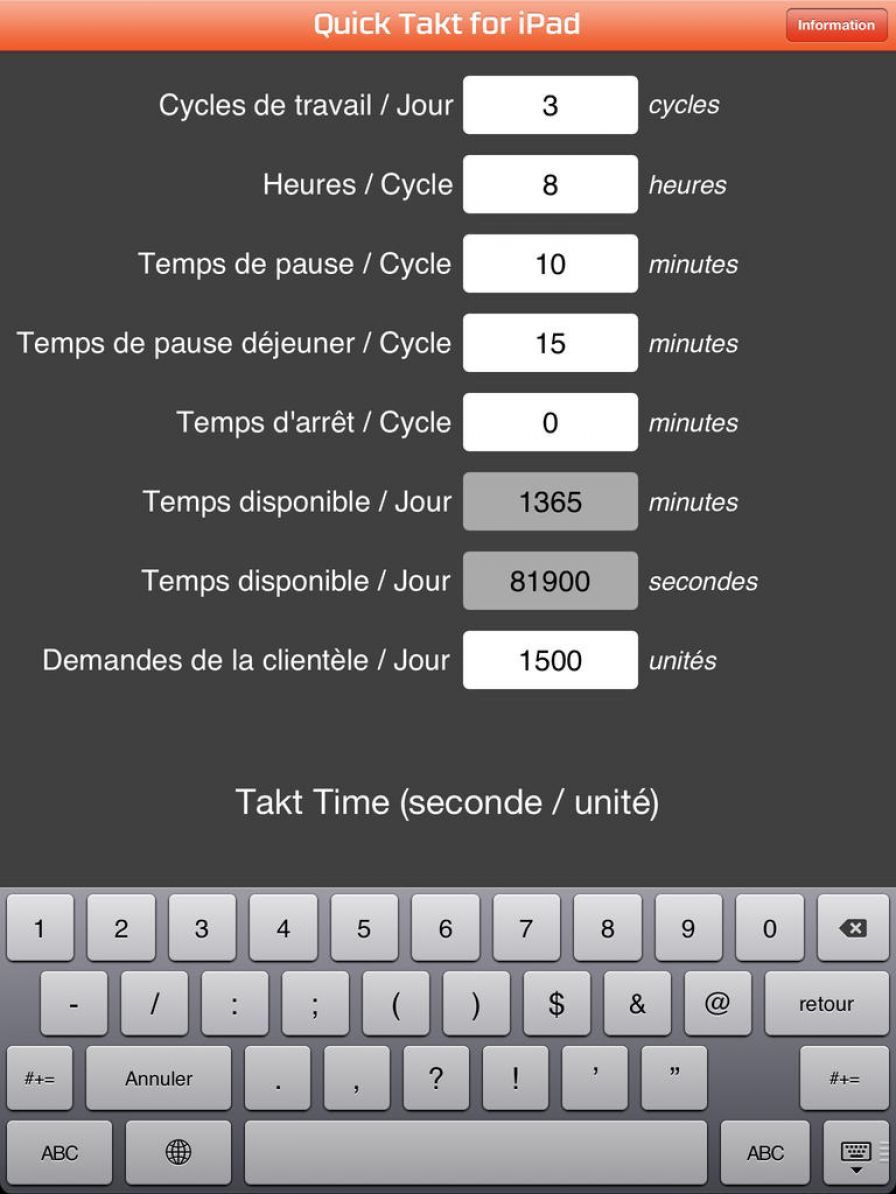The width and height of the screenshot is (896, 1194).
Task: Select the Heures / Cycle field
Action: tap(550, 185)
